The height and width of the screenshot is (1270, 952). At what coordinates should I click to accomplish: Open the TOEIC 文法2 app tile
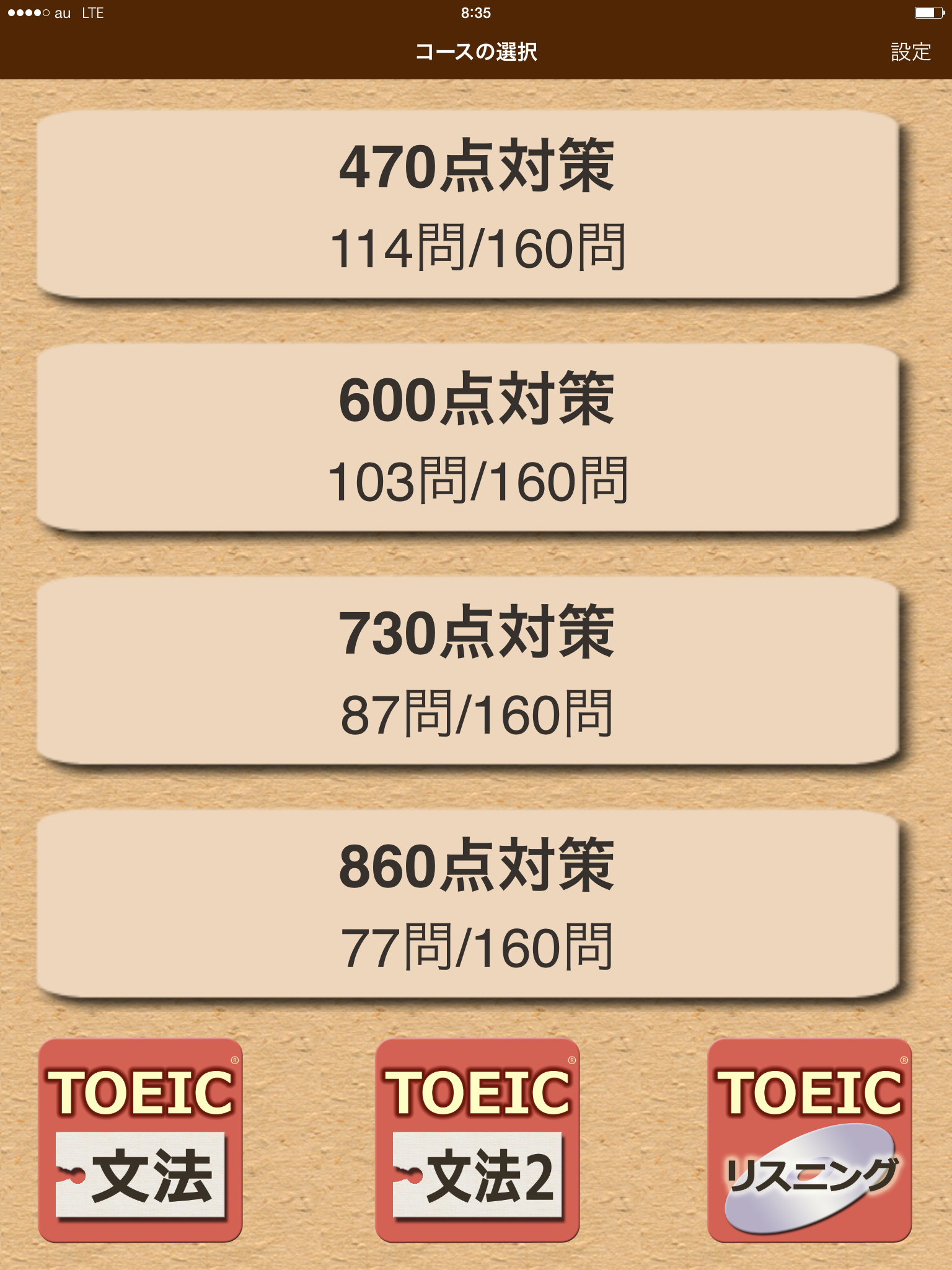click(477, 1140)
